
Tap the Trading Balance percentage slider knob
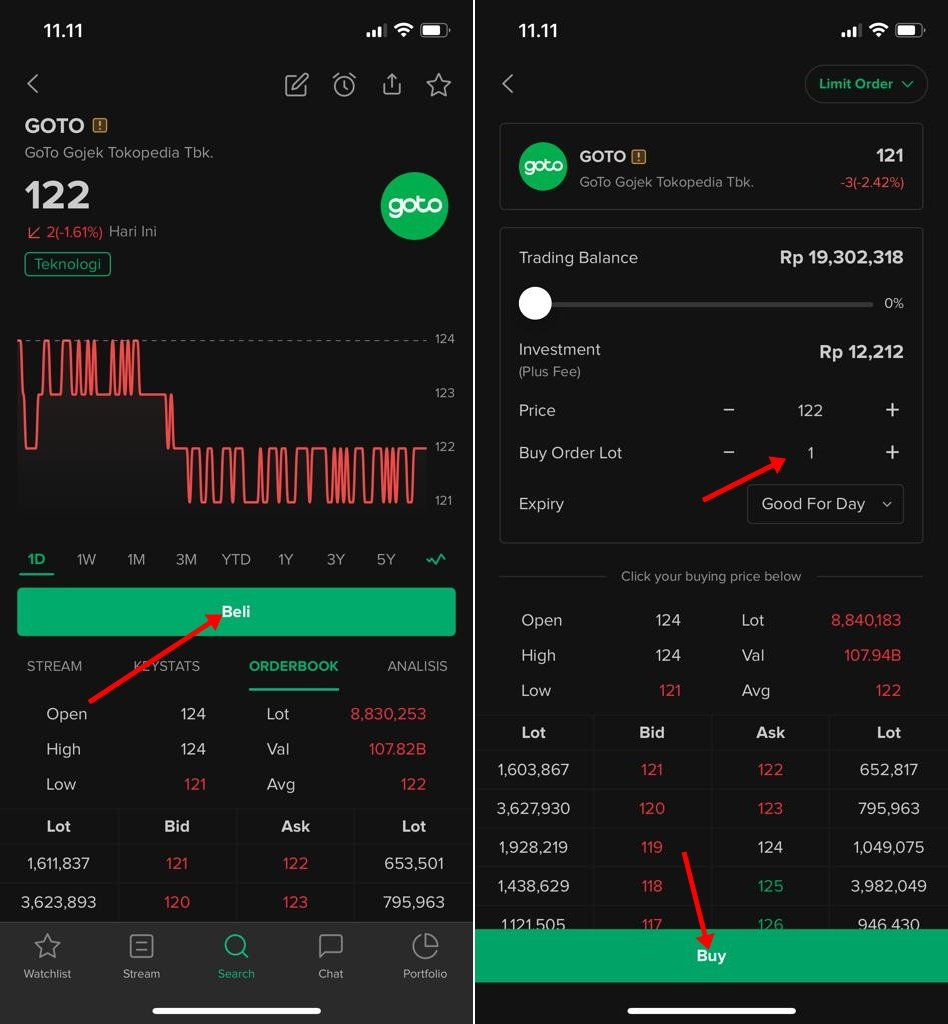coord(535,303)
